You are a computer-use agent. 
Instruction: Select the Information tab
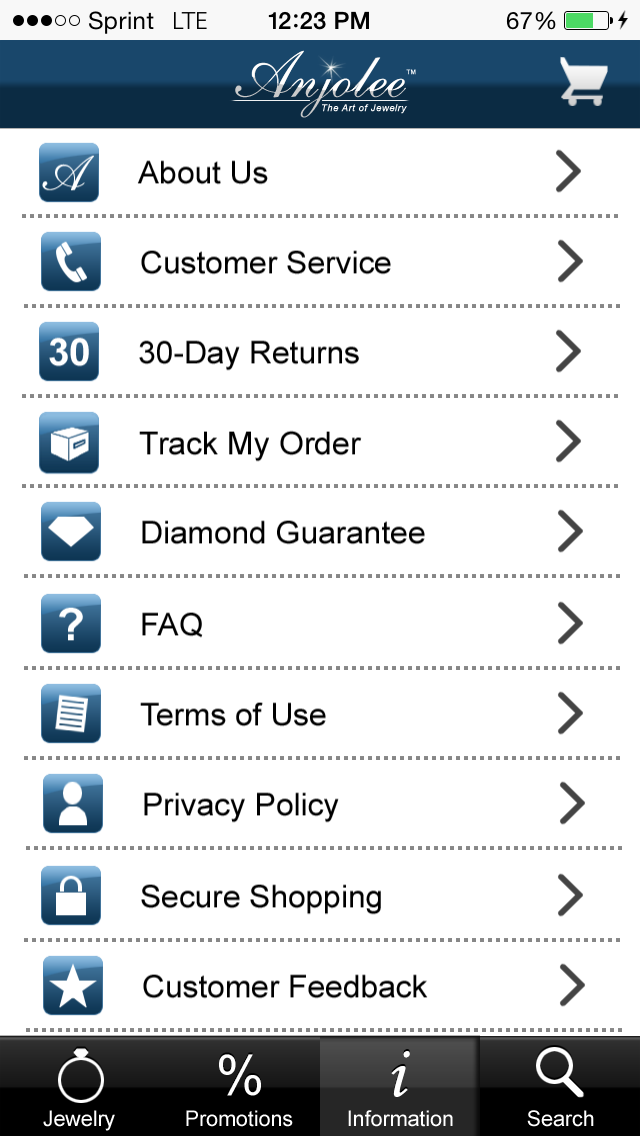coord(399,1087)
